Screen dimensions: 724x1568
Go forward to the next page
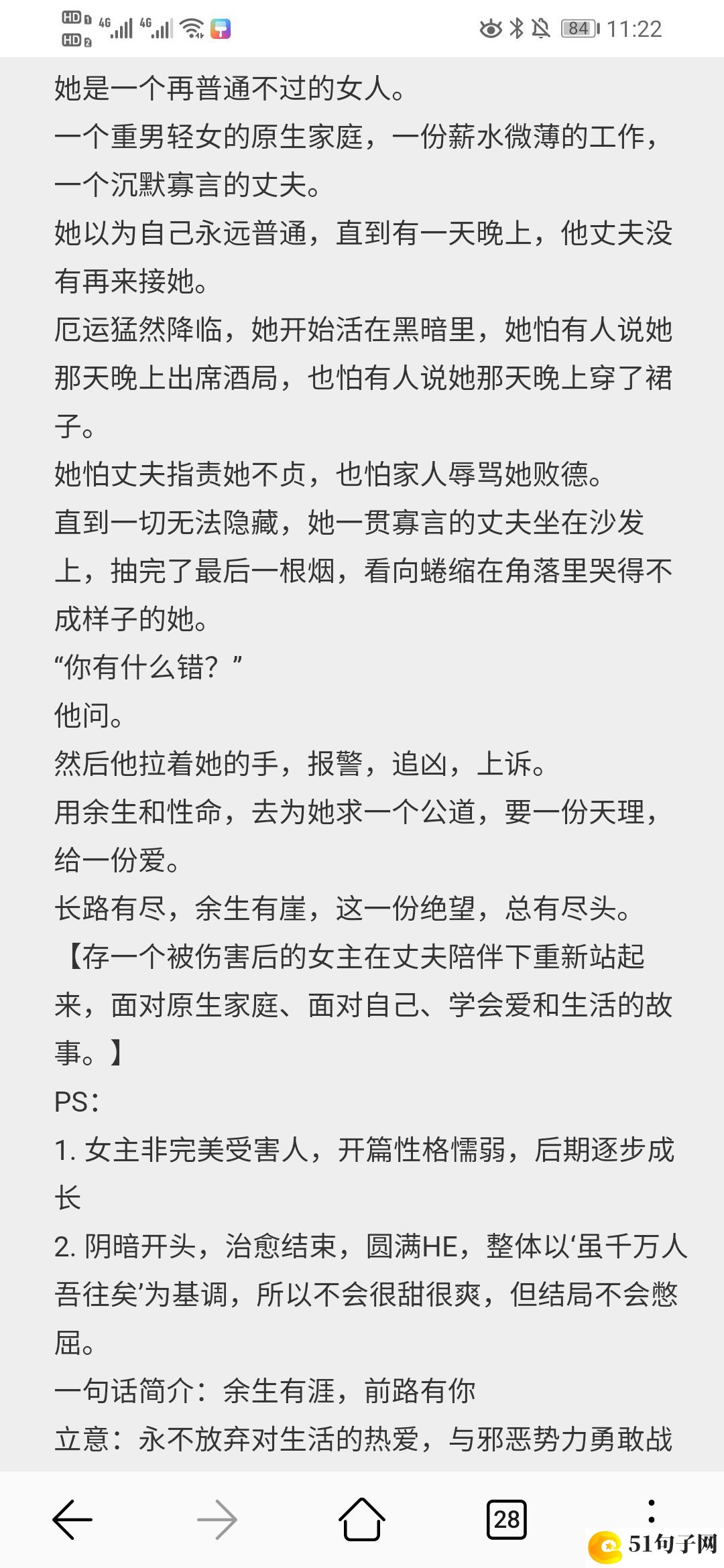217,1519
